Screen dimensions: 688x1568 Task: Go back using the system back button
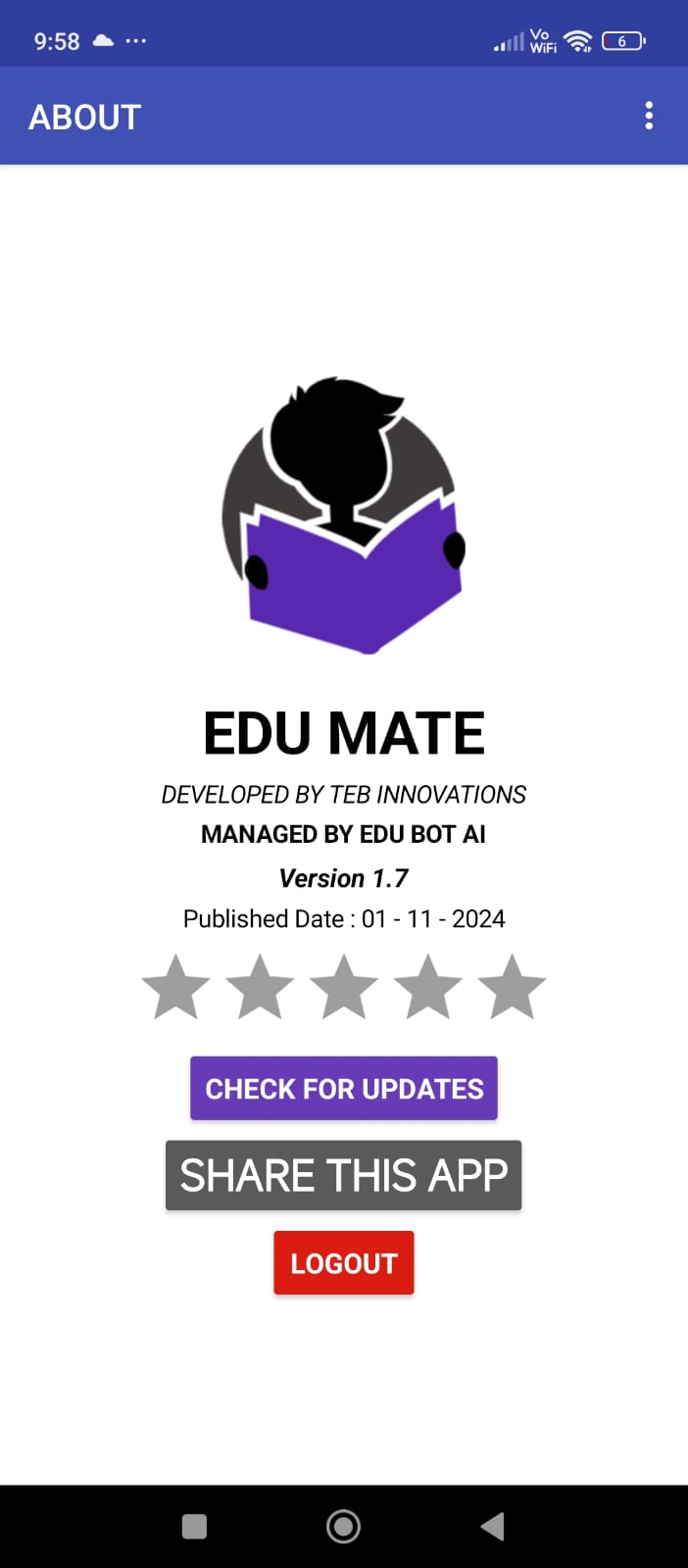[493, 1526]
